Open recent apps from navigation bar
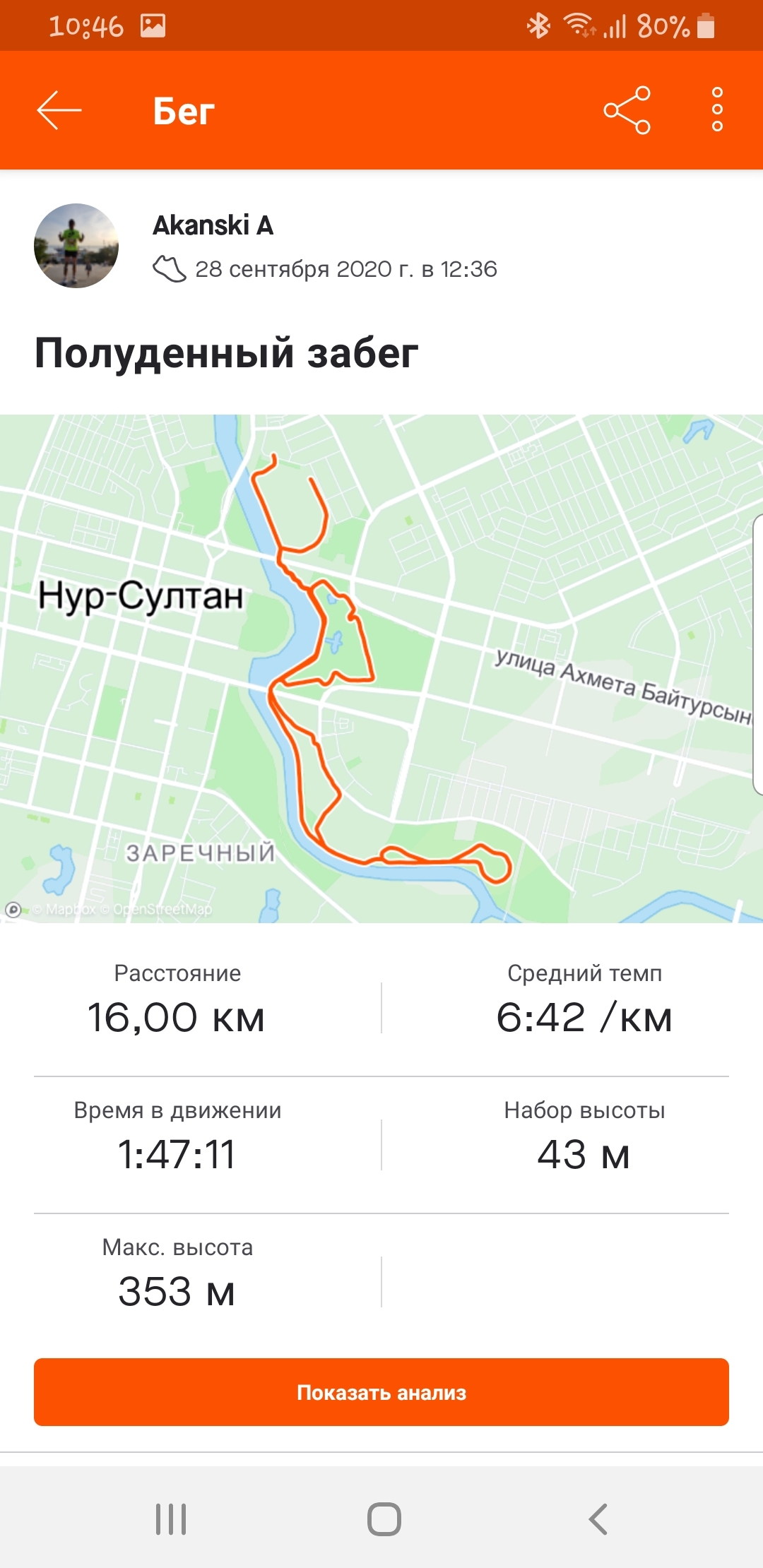 [171, 1519]
